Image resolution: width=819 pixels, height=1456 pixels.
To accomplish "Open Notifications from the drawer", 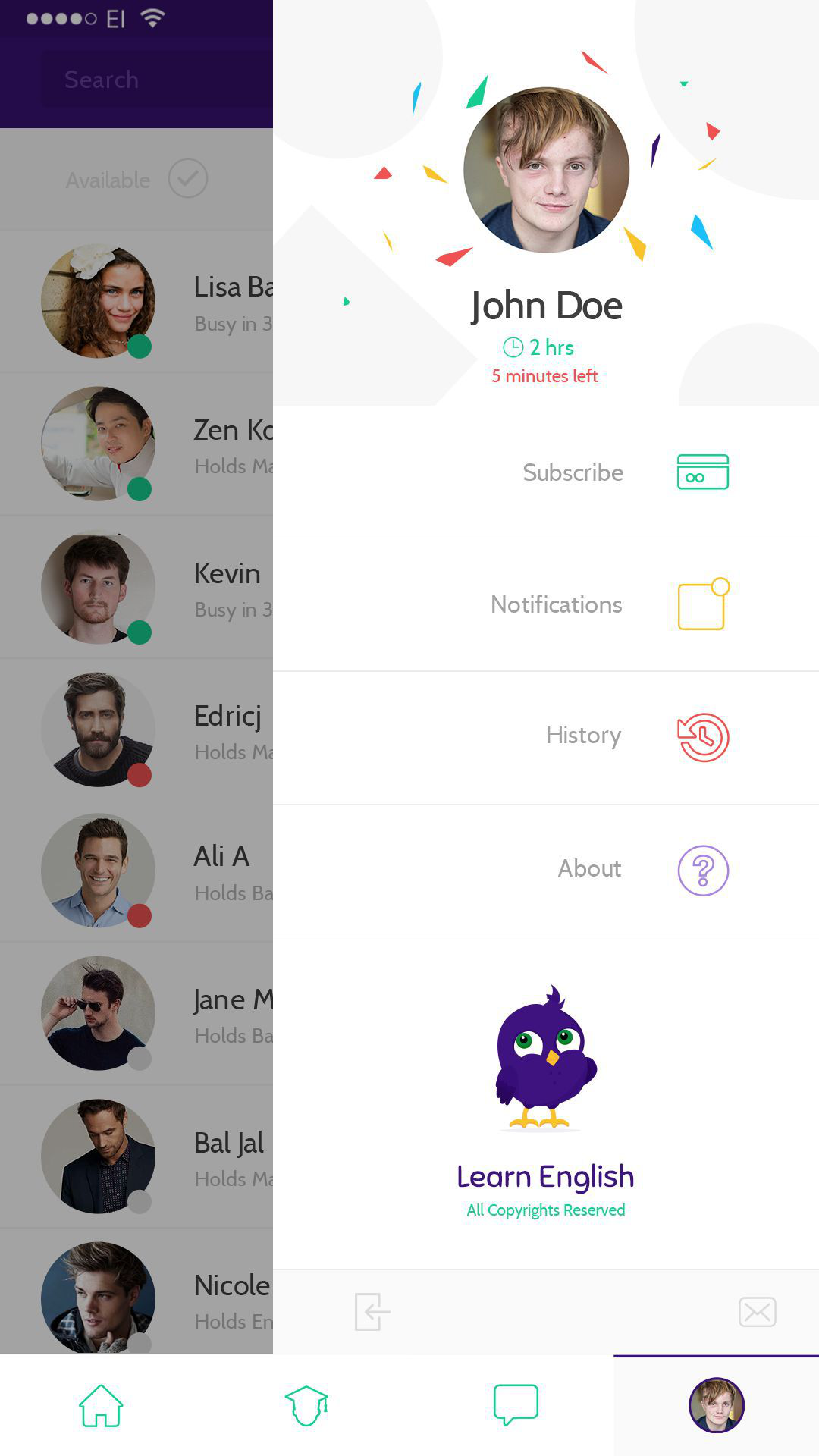I will (x=557, y=604).
